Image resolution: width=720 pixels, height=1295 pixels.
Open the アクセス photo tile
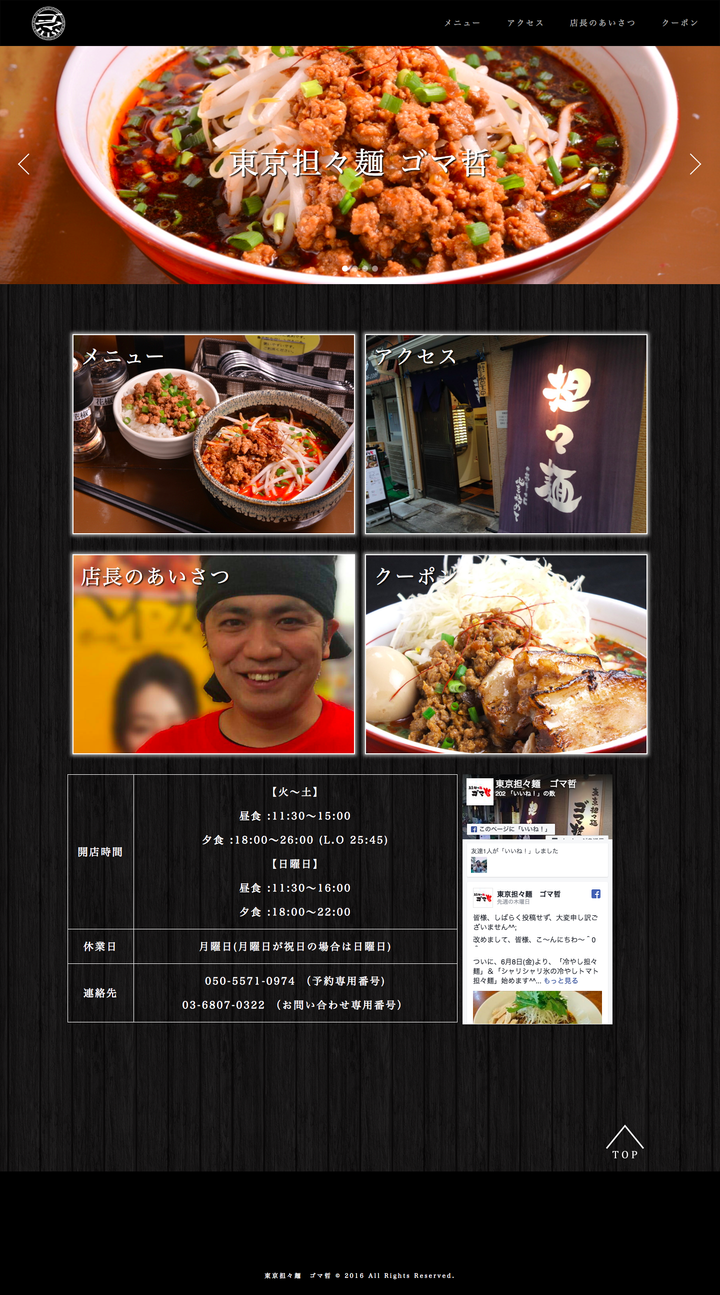506,434
